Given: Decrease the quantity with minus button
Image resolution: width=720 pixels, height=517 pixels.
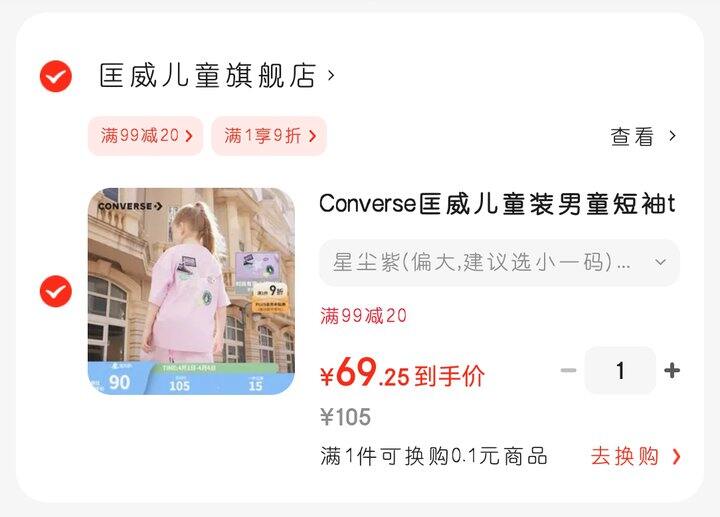Looking at the screenshot, I should click(568, 370).
